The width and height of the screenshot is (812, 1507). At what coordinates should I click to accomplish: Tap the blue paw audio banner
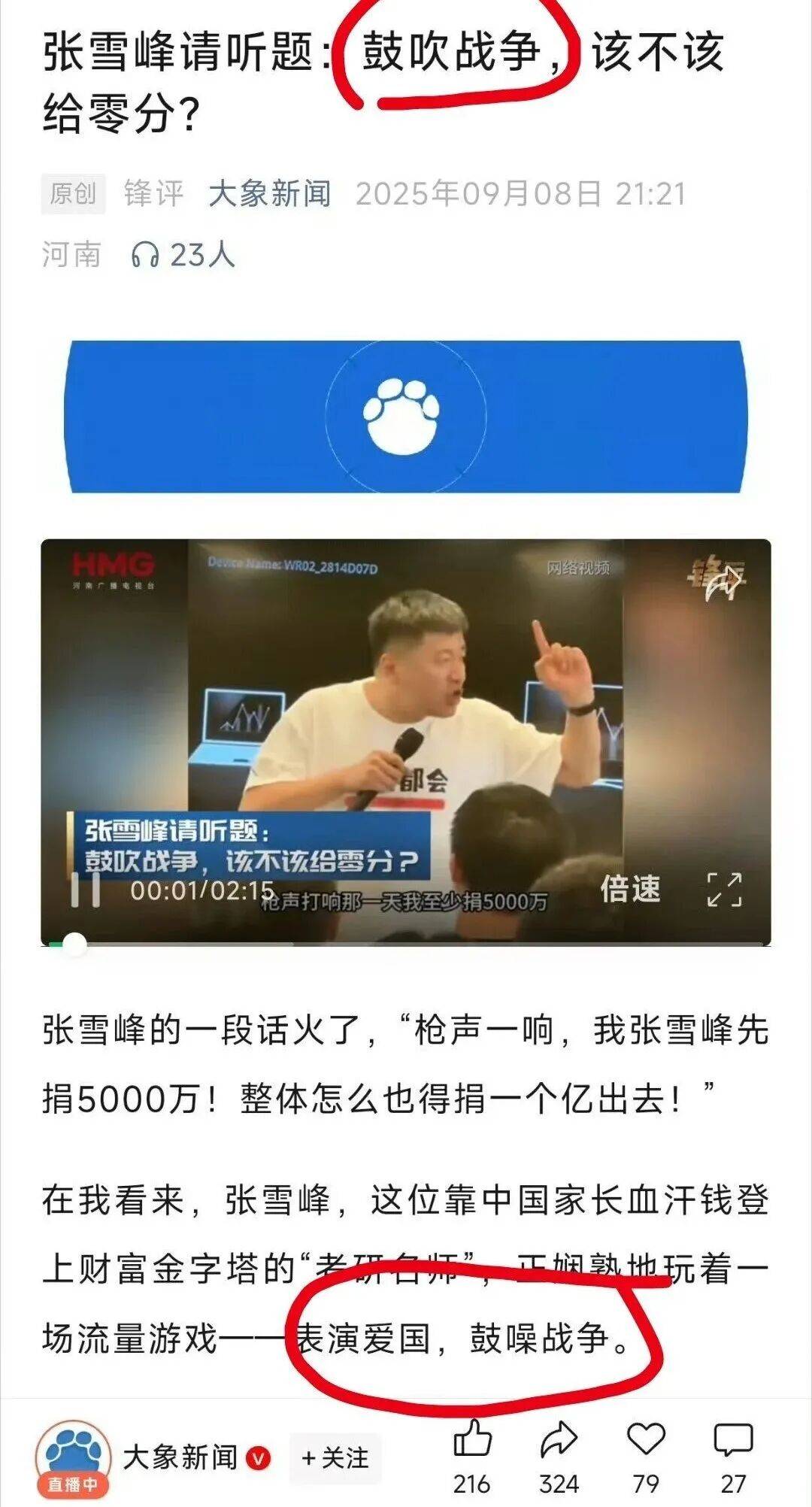pos(405,417)
